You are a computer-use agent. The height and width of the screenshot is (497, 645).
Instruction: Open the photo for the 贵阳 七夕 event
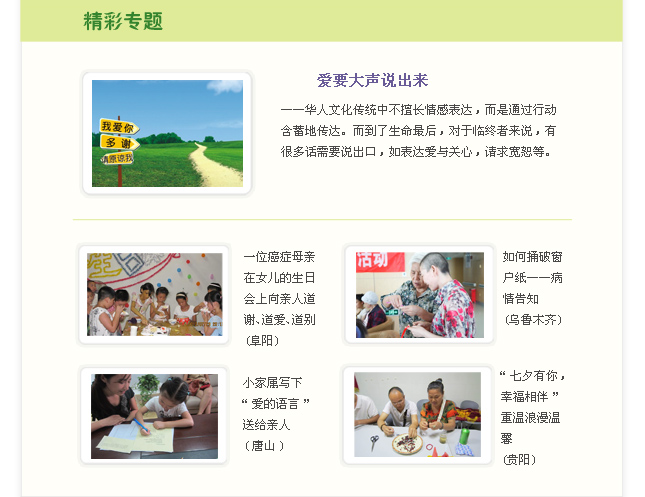tap(417, 415)
